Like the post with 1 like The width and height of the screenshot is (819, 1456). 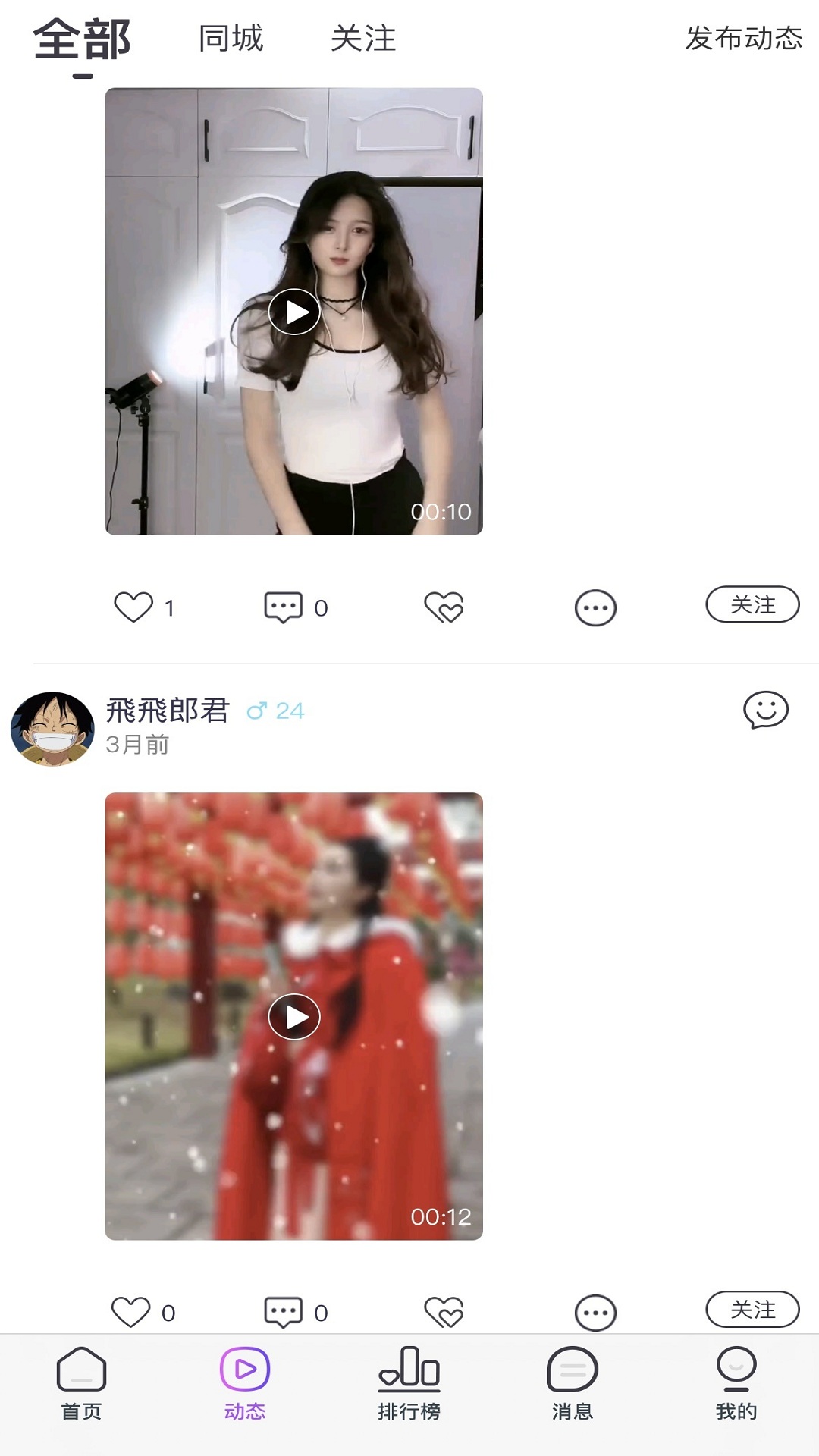click(x=134, y=607)
